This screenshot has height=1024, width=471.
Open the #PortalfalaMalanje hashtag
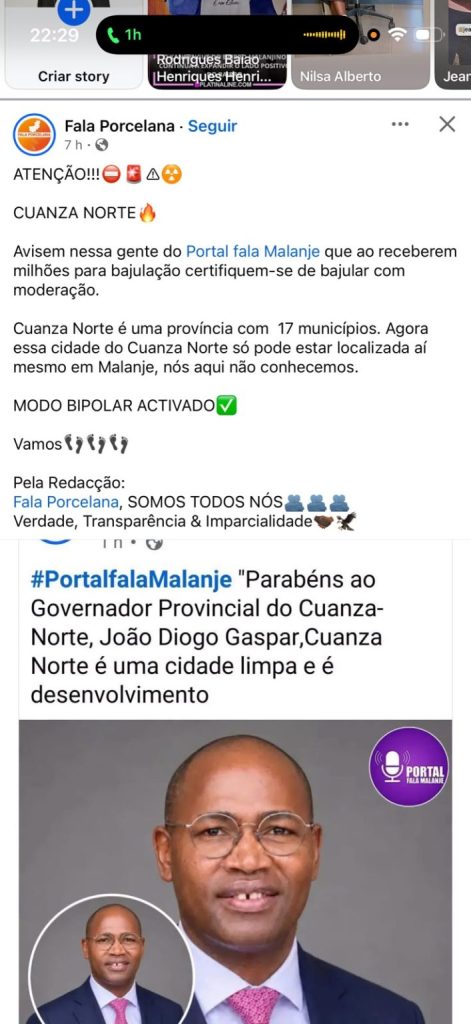[131, 579]
